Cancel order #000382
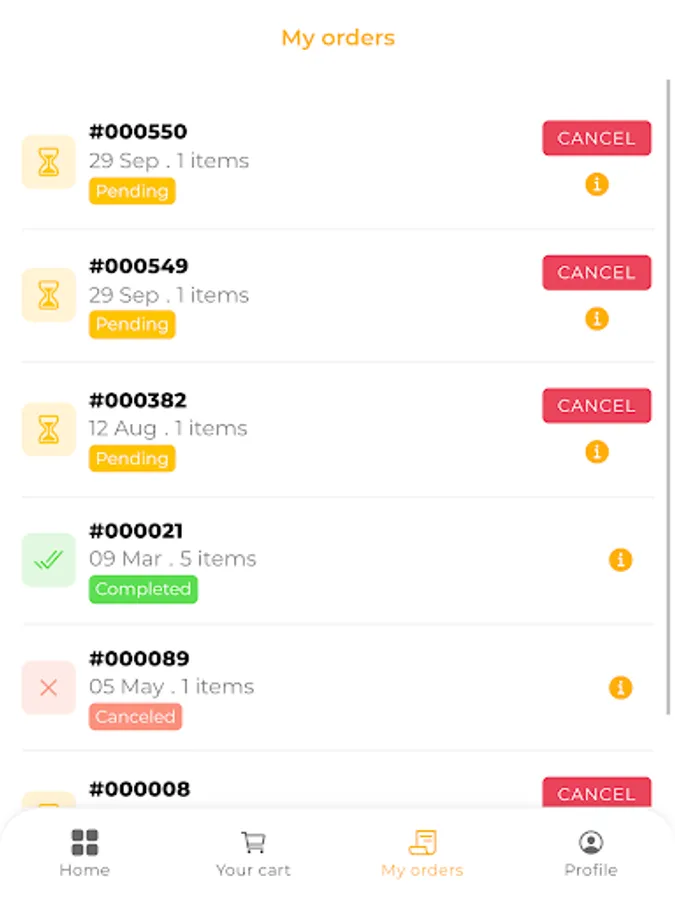This screenshot has width=675, height=900. tap(596, 405)
